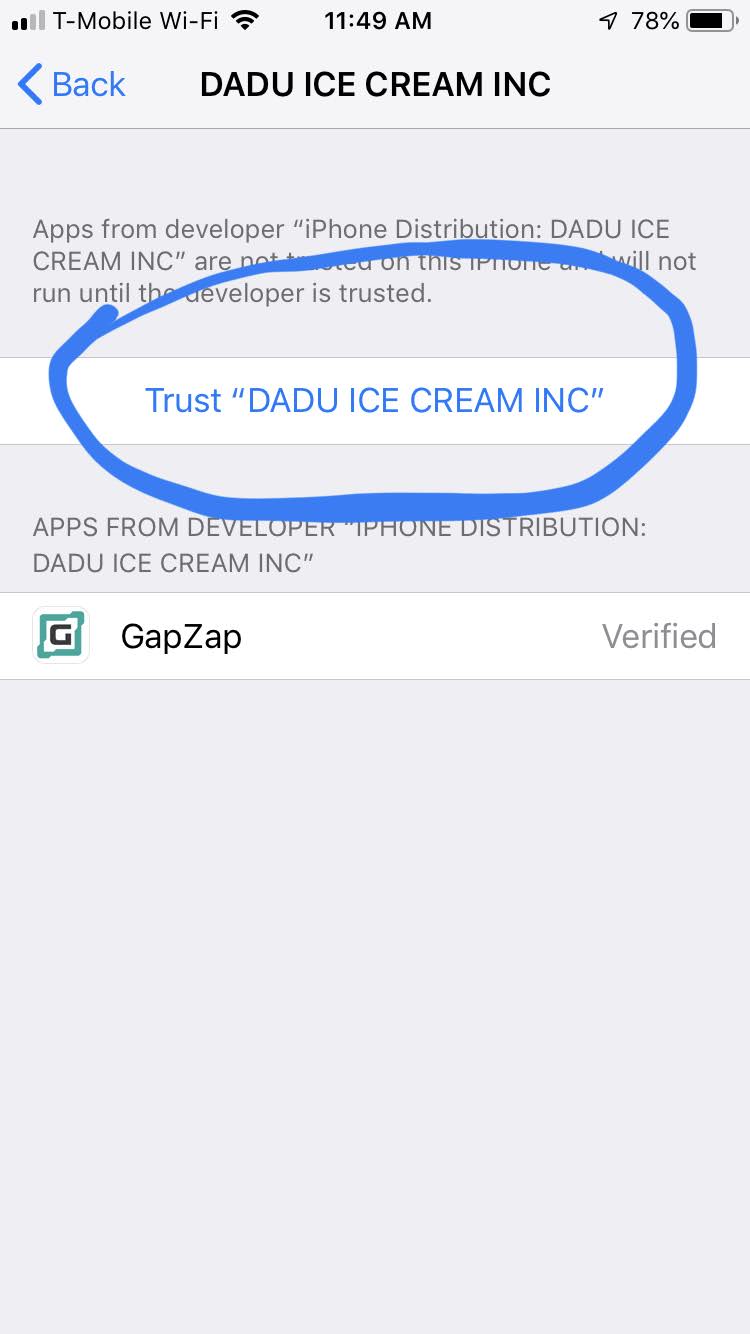Go back to the previous settings page

[x=72, y=85]
